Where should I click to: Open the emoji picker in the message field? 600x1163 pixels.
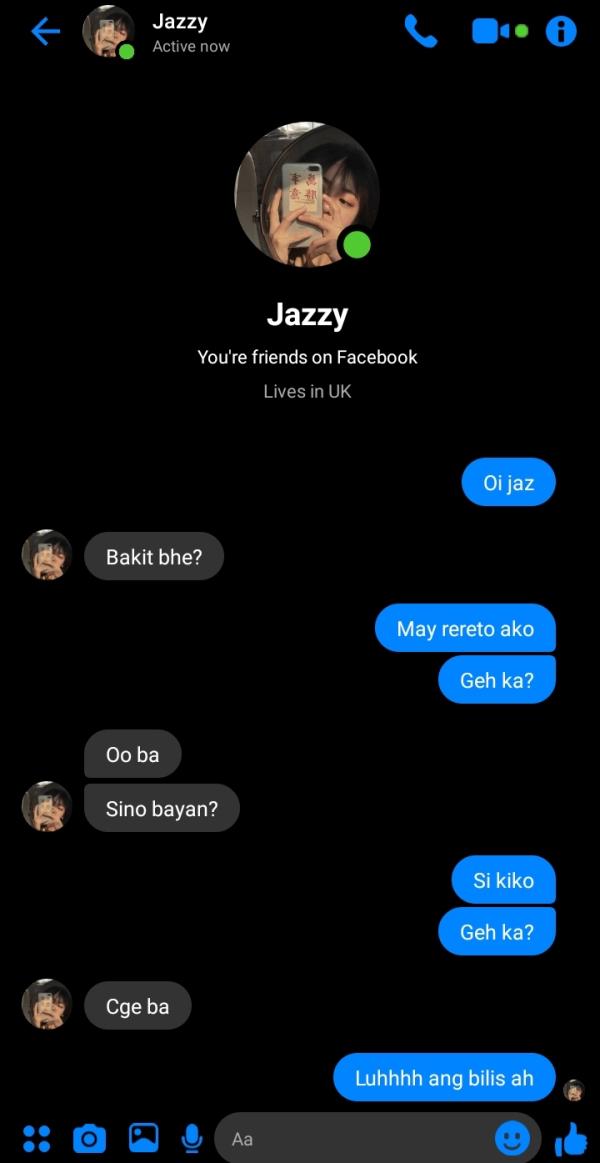(512, 1138)
